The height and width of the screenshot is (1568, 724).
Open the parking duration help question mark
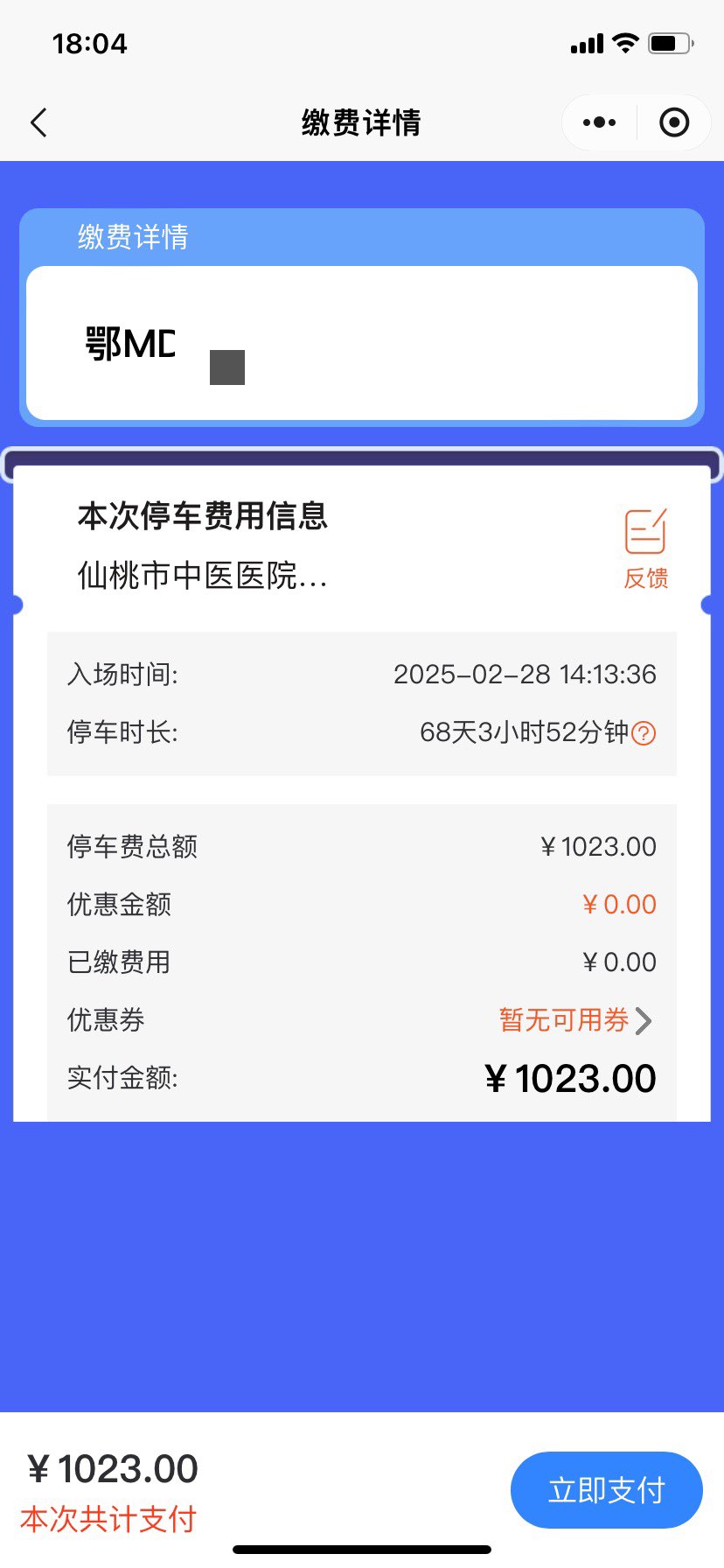coord(644,733)
